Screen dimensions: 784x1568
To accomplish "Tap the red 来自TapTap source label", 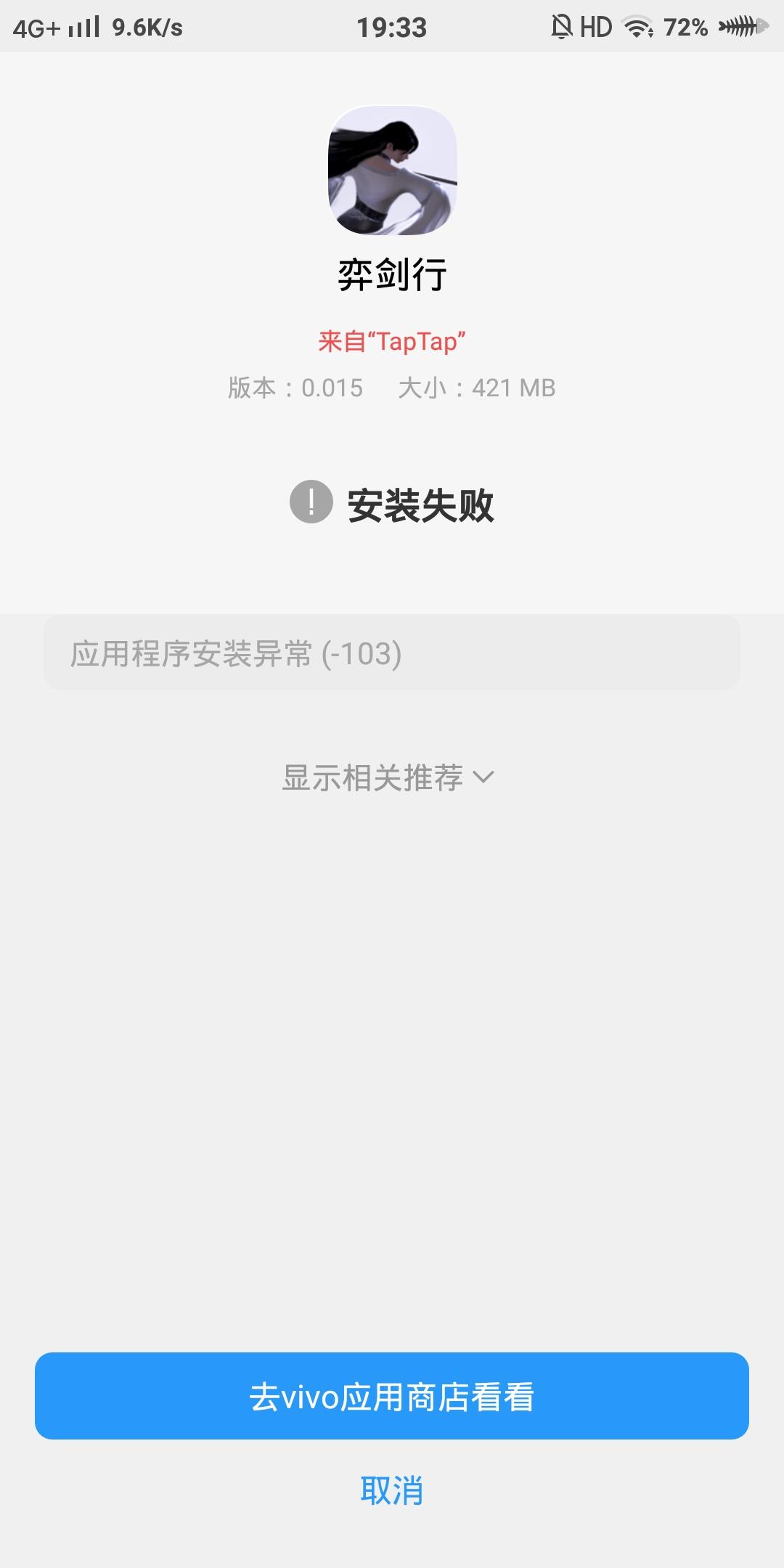I will tap(392, 340).
